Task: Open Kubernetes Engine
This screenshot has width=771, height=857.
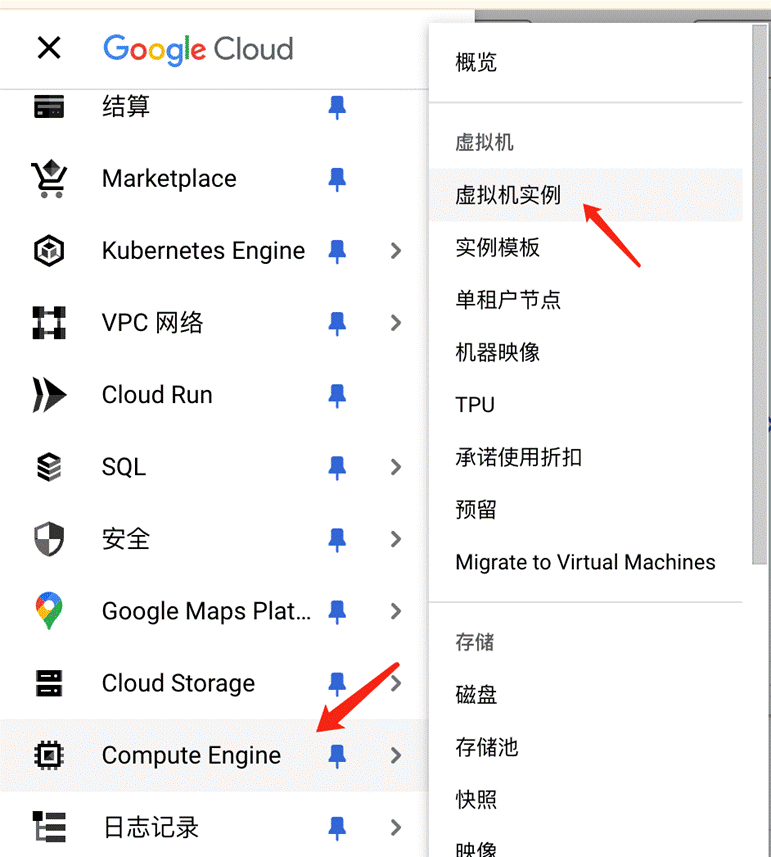Action: coord(203,251)
